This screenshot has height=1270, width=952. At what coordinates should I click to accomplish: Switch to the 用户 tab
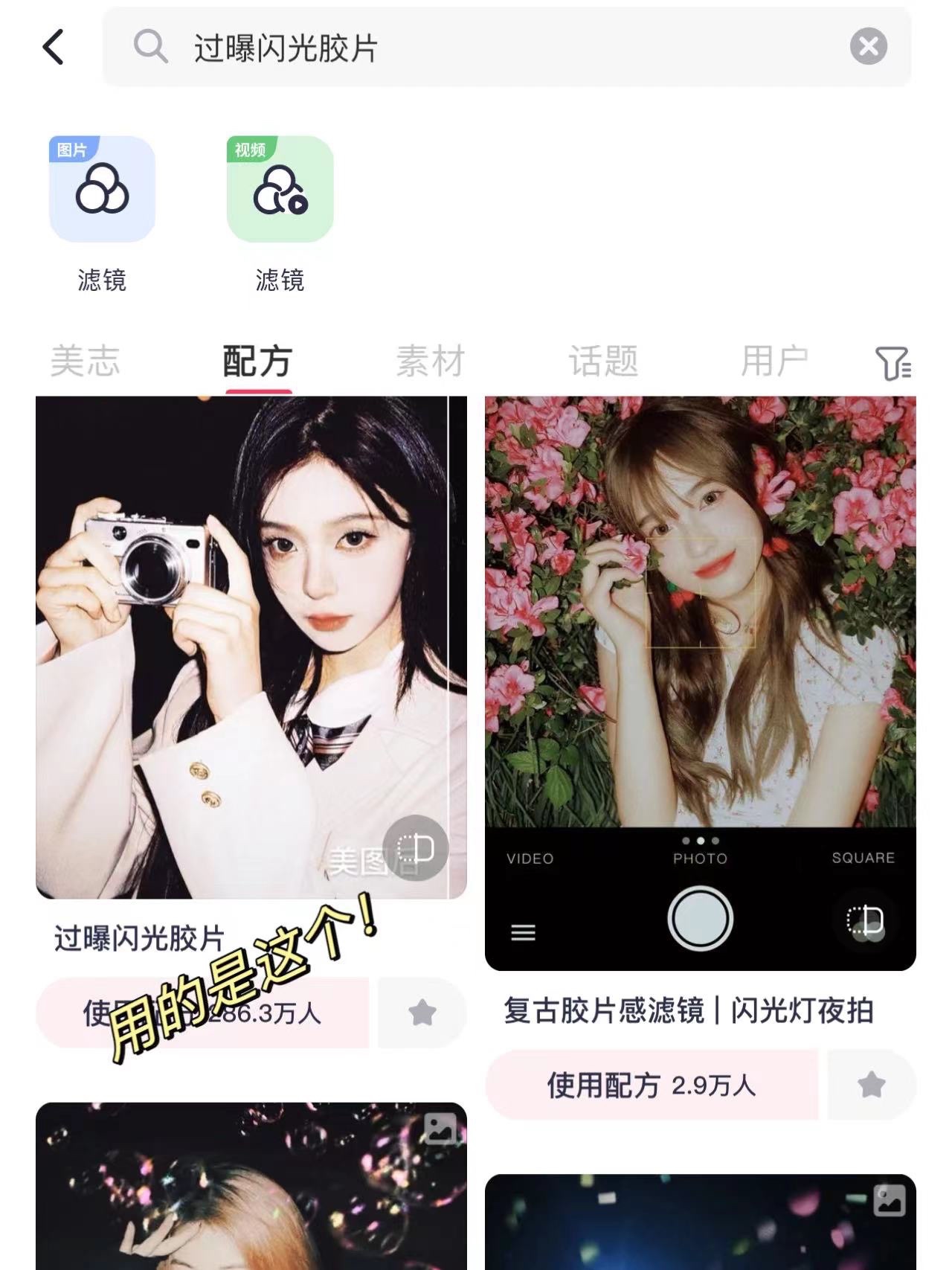[773, 362]
